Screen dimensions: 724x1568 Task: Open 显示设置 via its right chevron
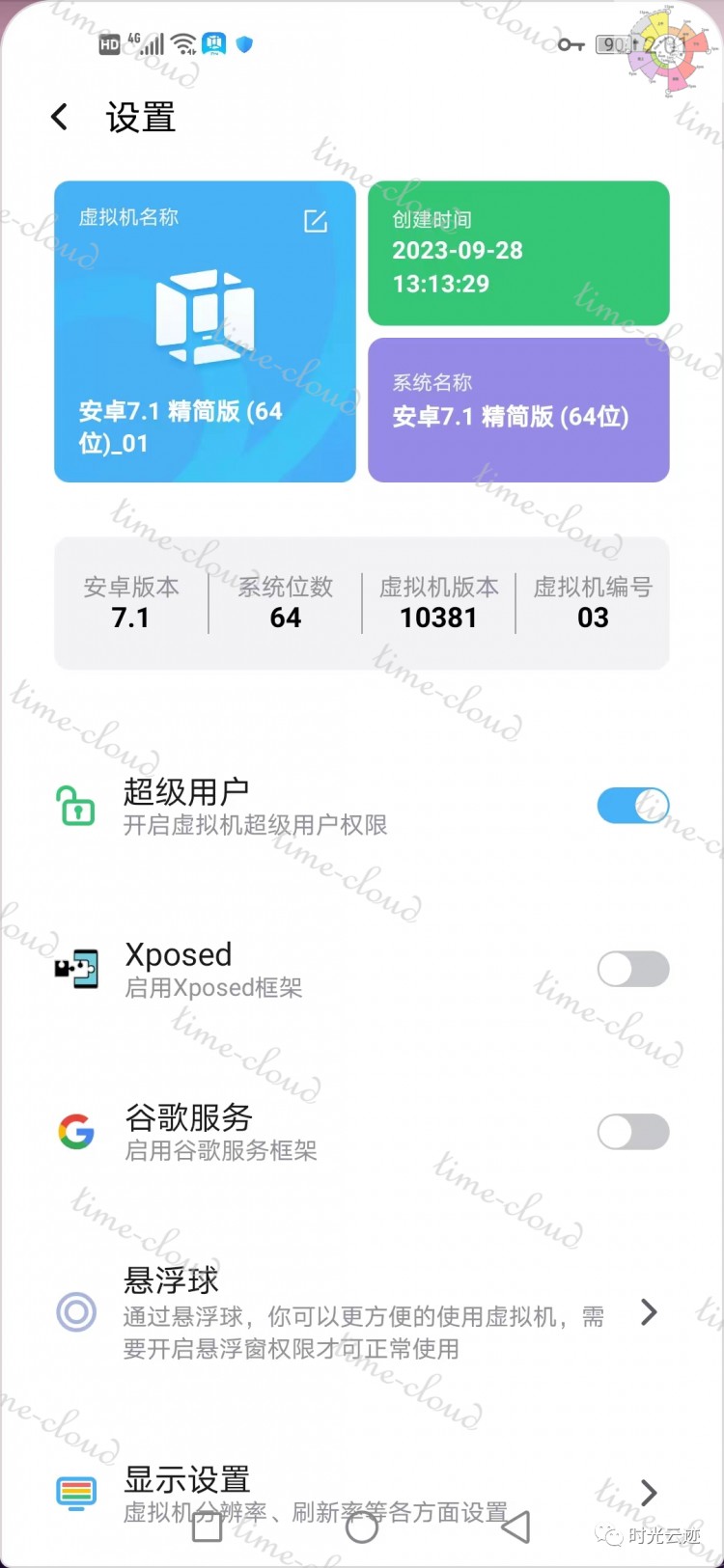click(x=648, y=1493)
